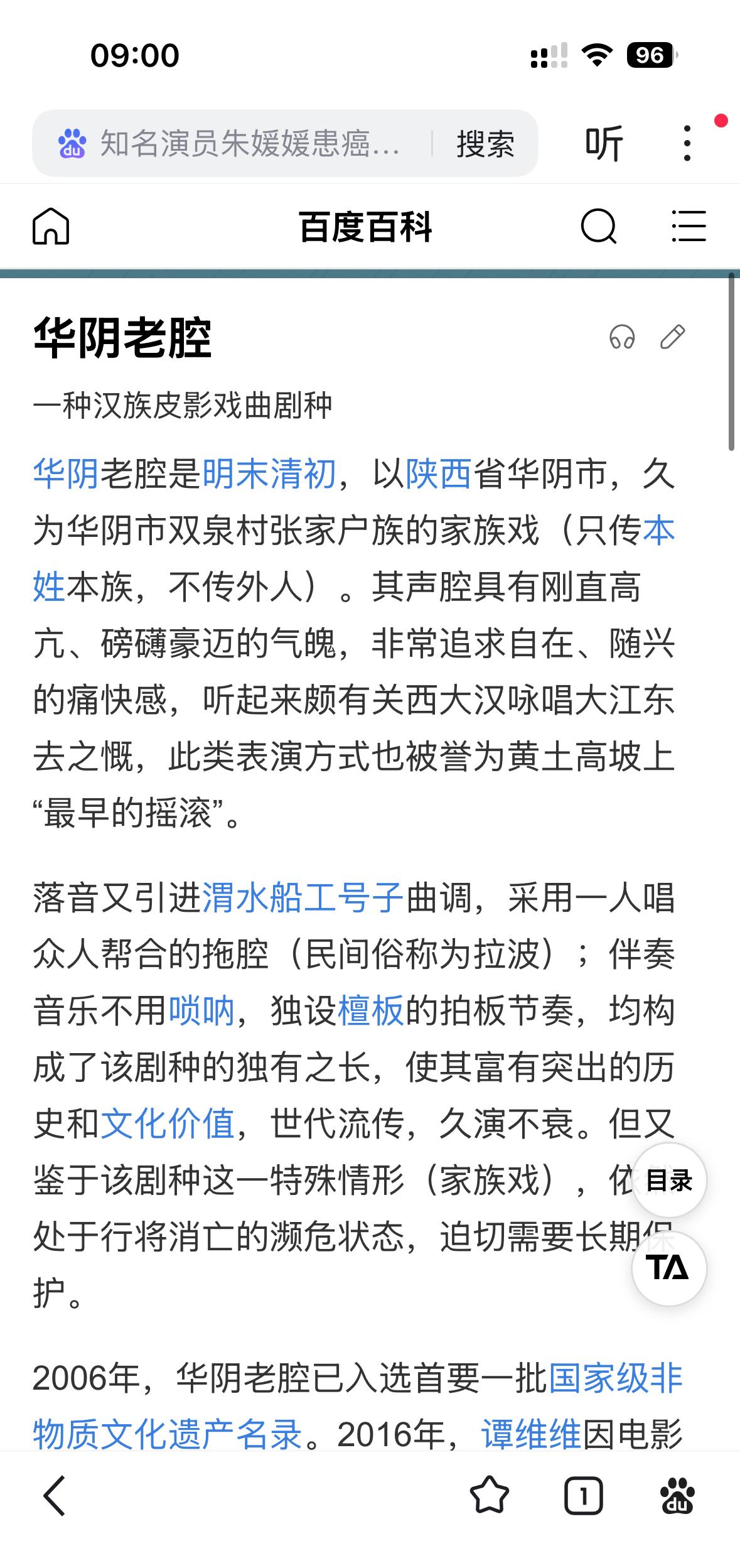Edit the entry with the pencil icon
740x1568 pixels.
(673, 337)
